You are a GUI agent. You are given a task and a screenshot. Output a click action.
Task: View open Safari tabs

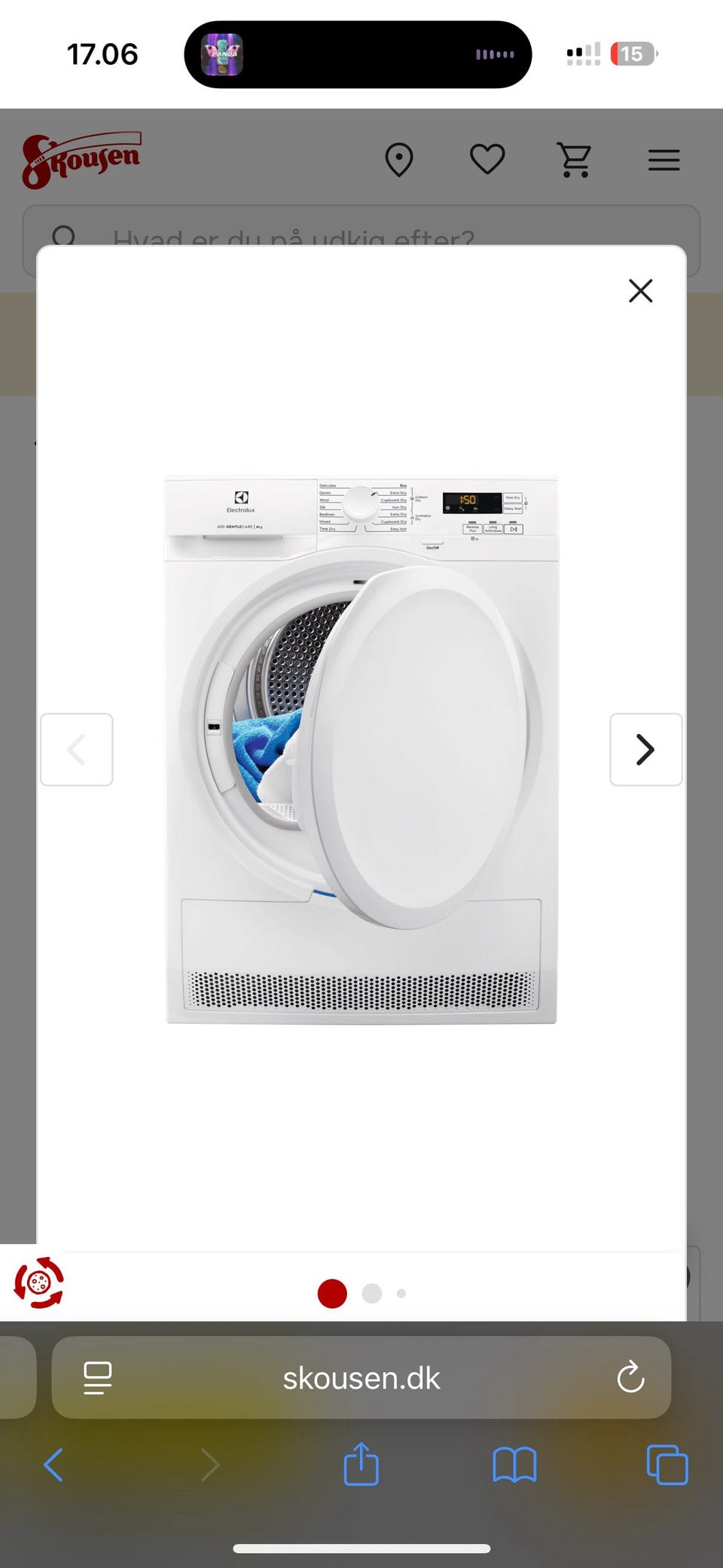point(667,1465)
